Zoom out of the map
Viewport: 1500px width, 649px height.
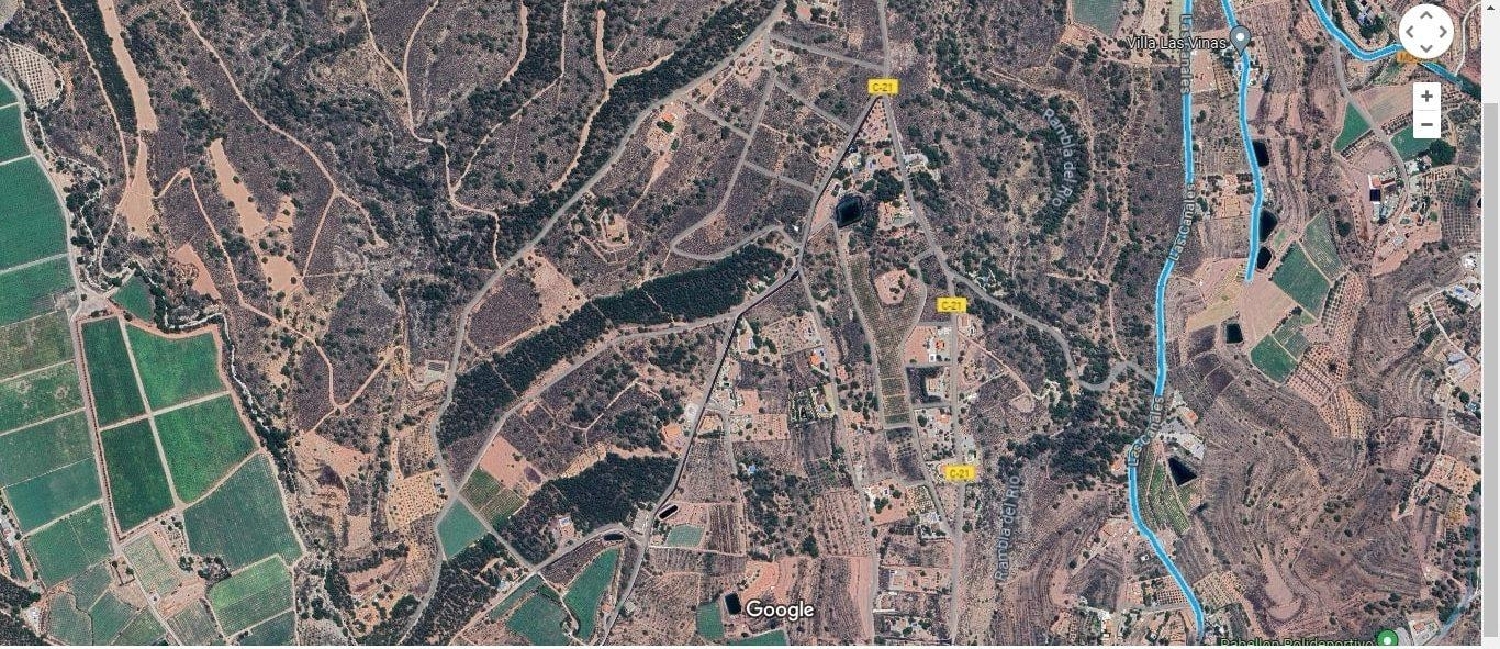point(1426,125)
